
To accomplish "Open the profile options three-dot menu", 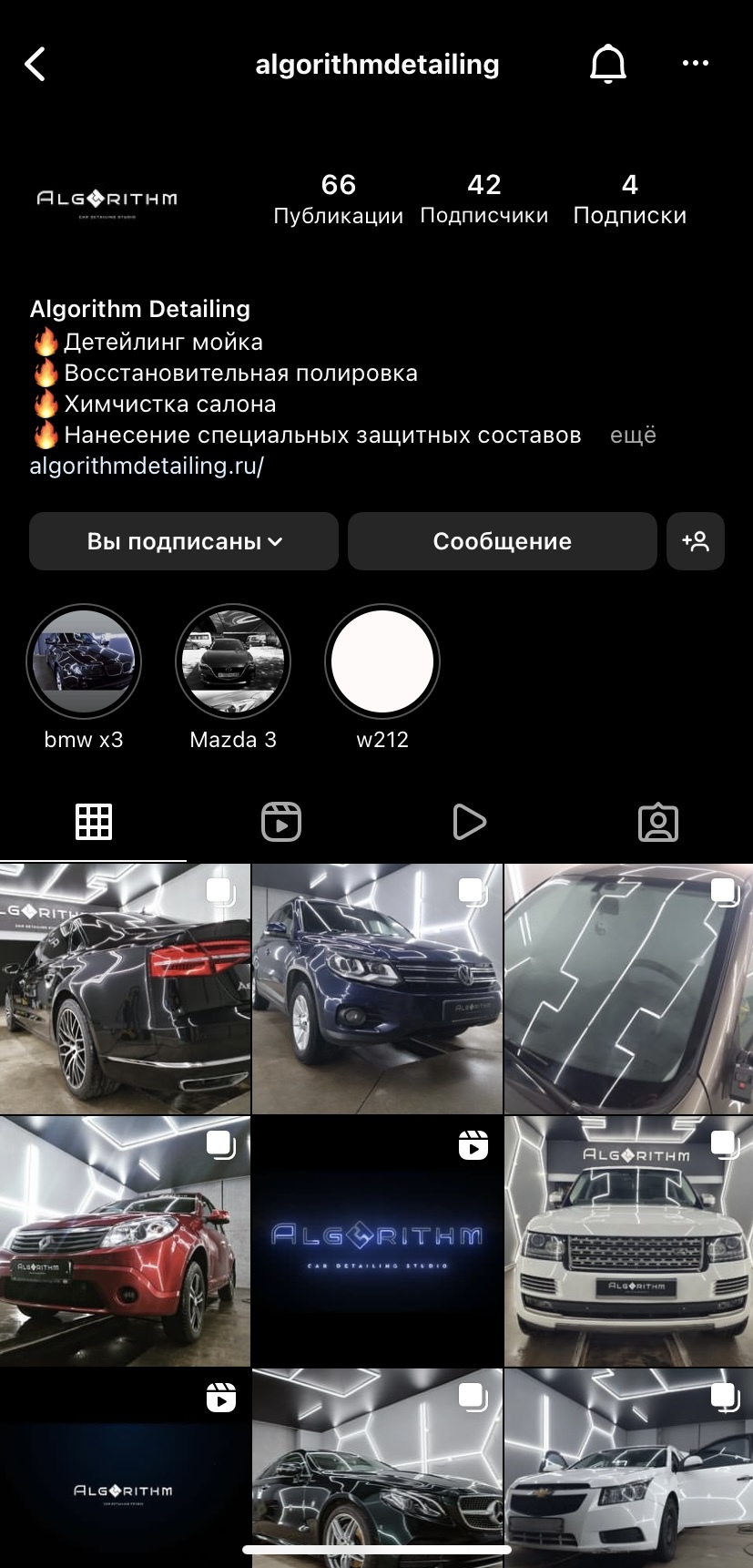I will coord(696,64).
